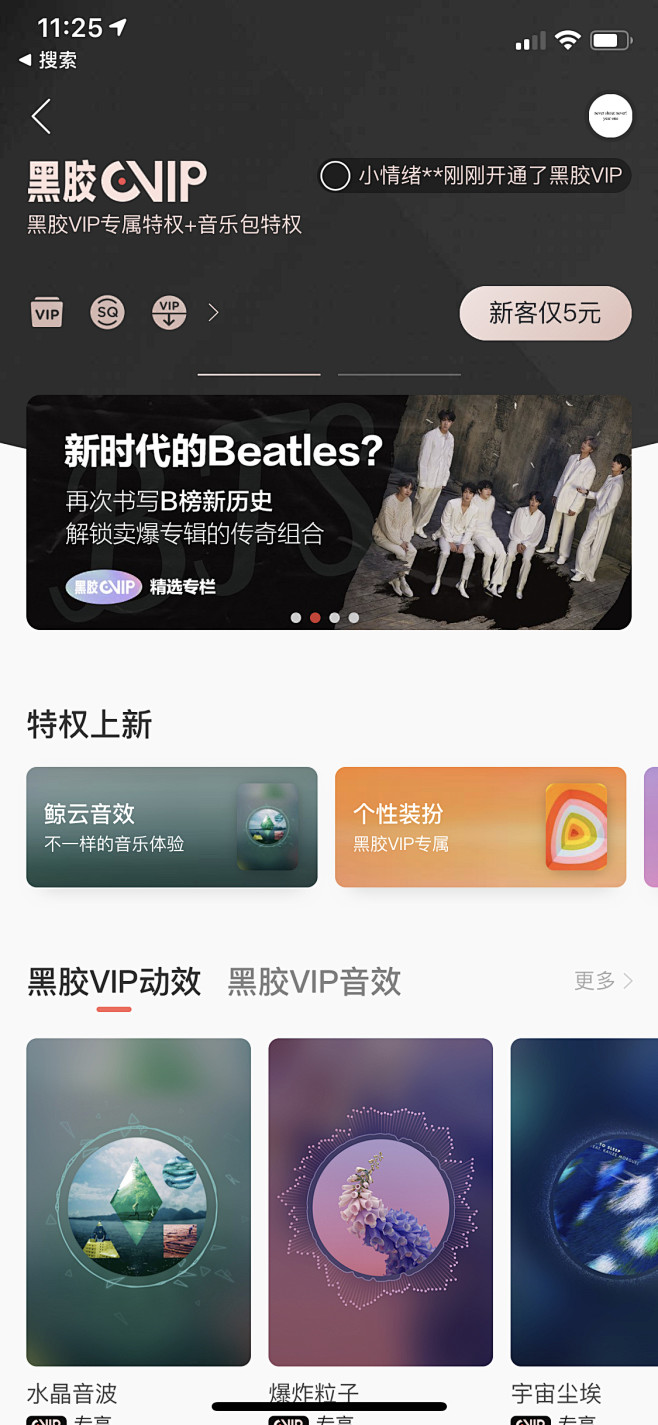Open the 宇宙尘埃 effect card
658x1425 pixels.
pos(584,1202)
